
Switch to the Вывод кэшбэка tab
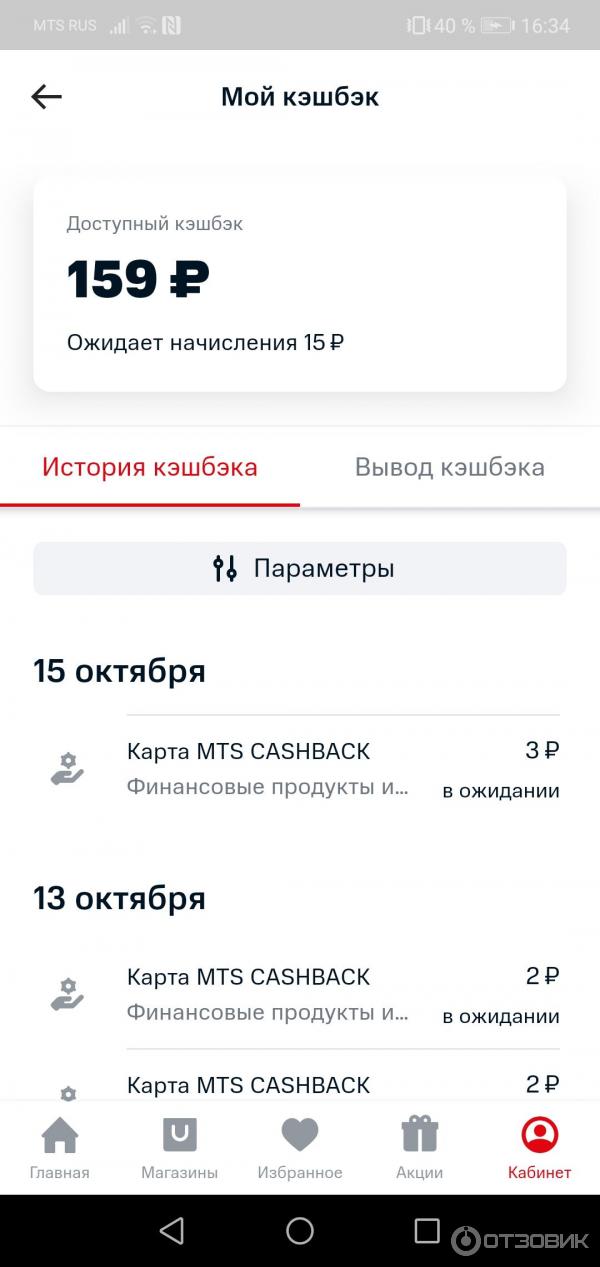449,467
